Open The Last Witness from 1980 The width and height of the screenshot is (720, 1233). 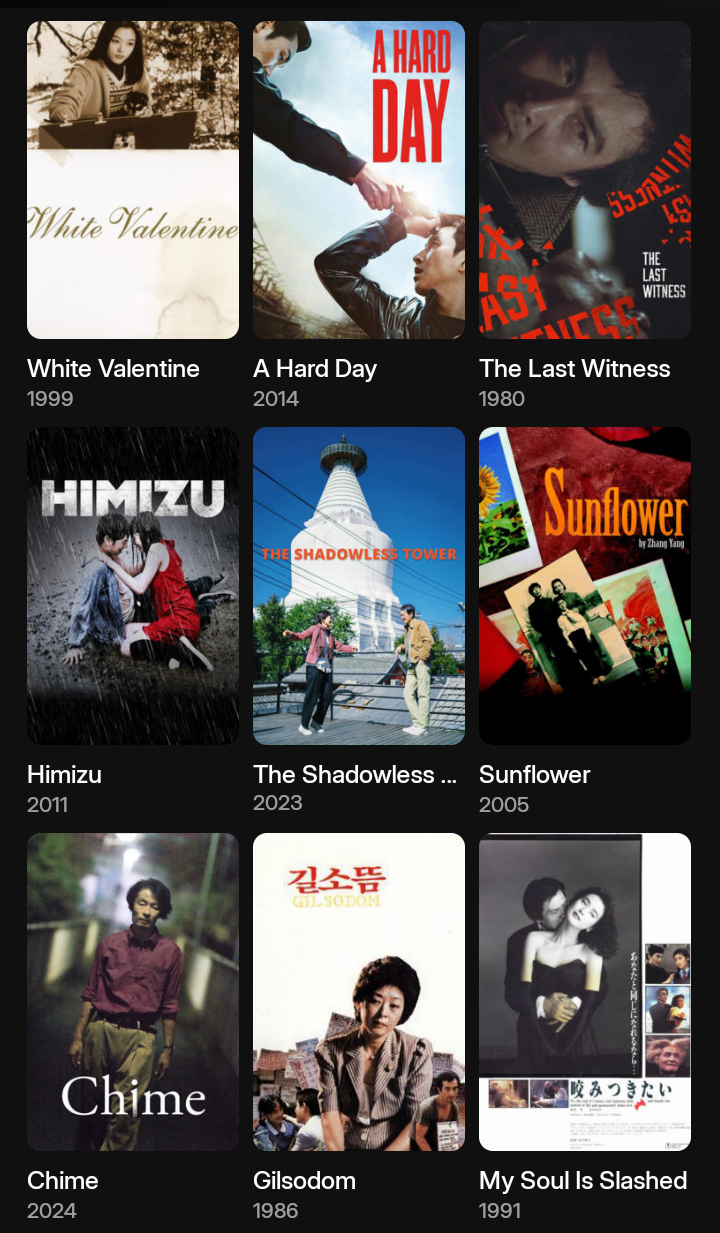[x=585, y=180]
